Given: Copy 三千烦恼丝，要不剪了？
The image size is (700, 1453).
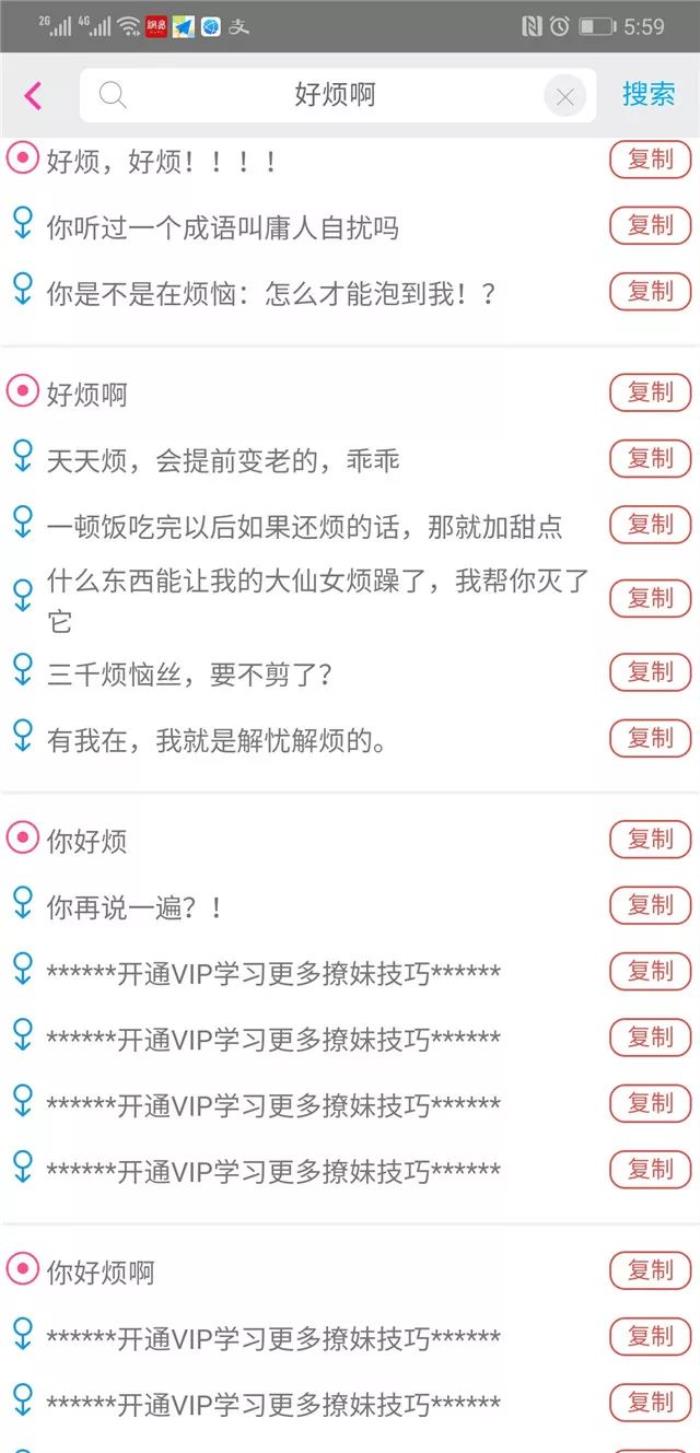Looking at the screenshot, I should point(650,672).
